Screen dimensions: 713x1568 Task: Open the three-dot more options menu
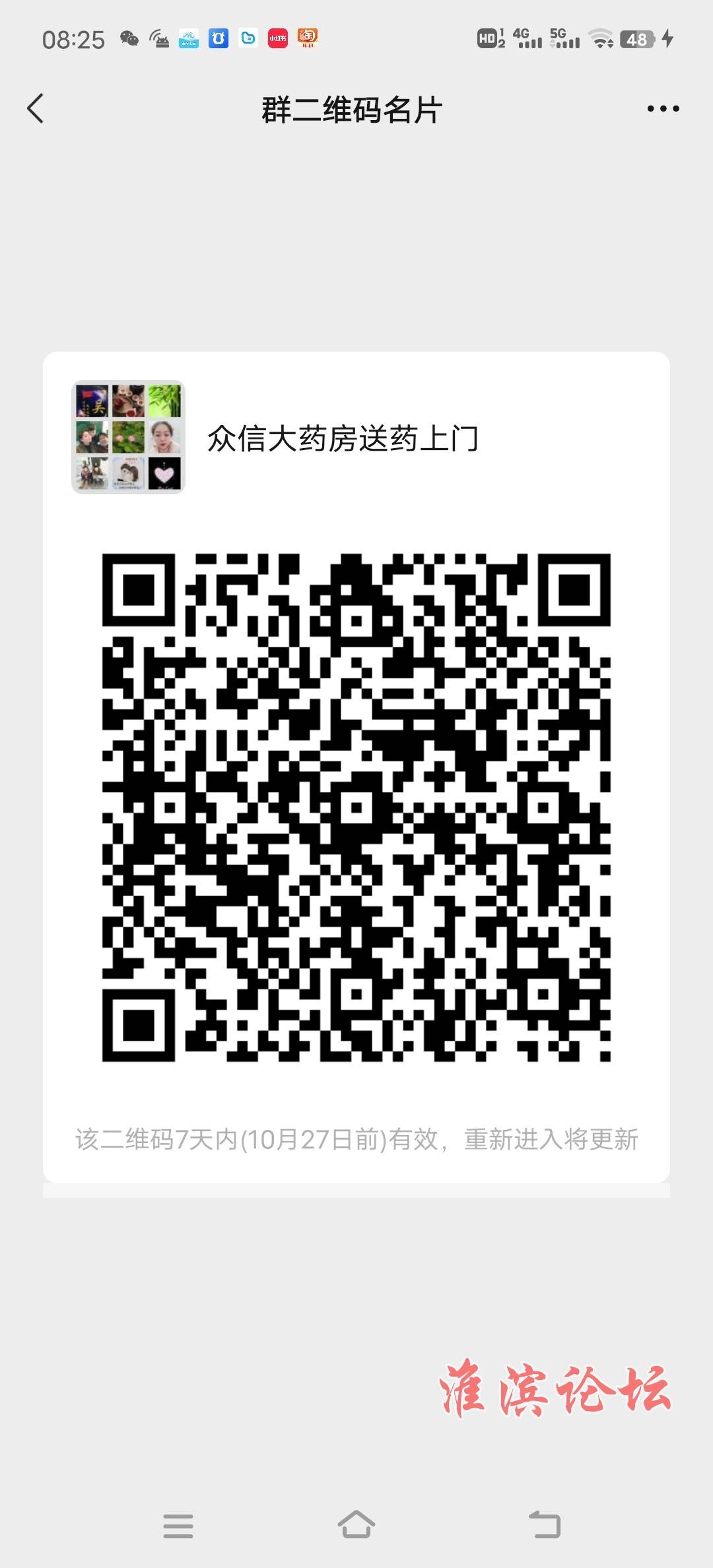pos(663,109)
